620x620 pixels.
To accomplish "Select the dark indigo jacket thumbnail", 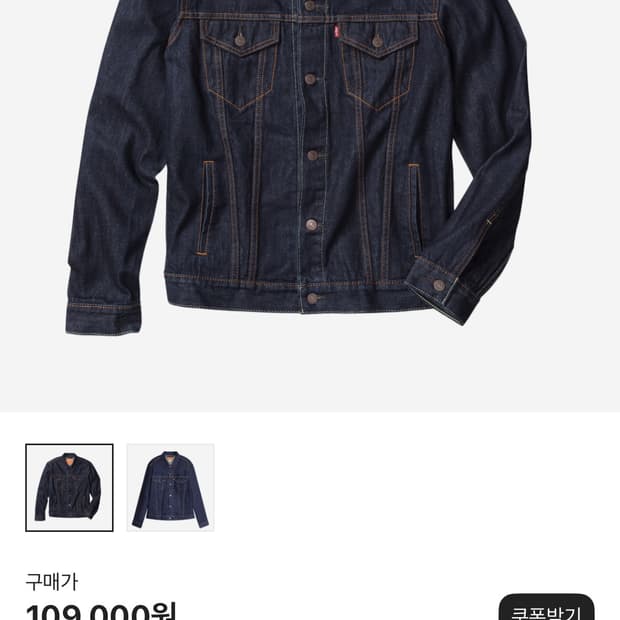I will (69, 487).
